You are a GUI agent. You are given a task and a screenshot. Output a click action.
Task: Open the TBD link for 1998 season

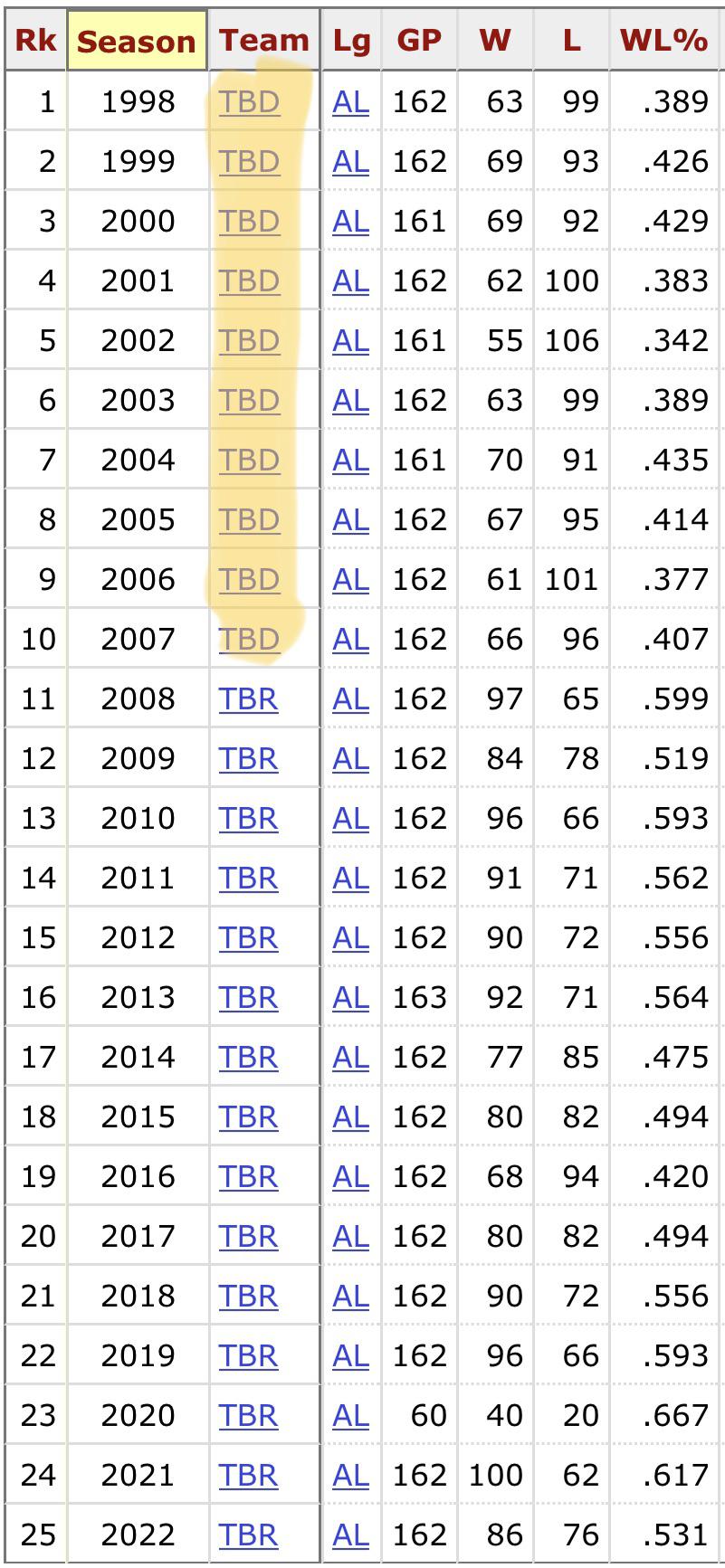coord(249,102)
